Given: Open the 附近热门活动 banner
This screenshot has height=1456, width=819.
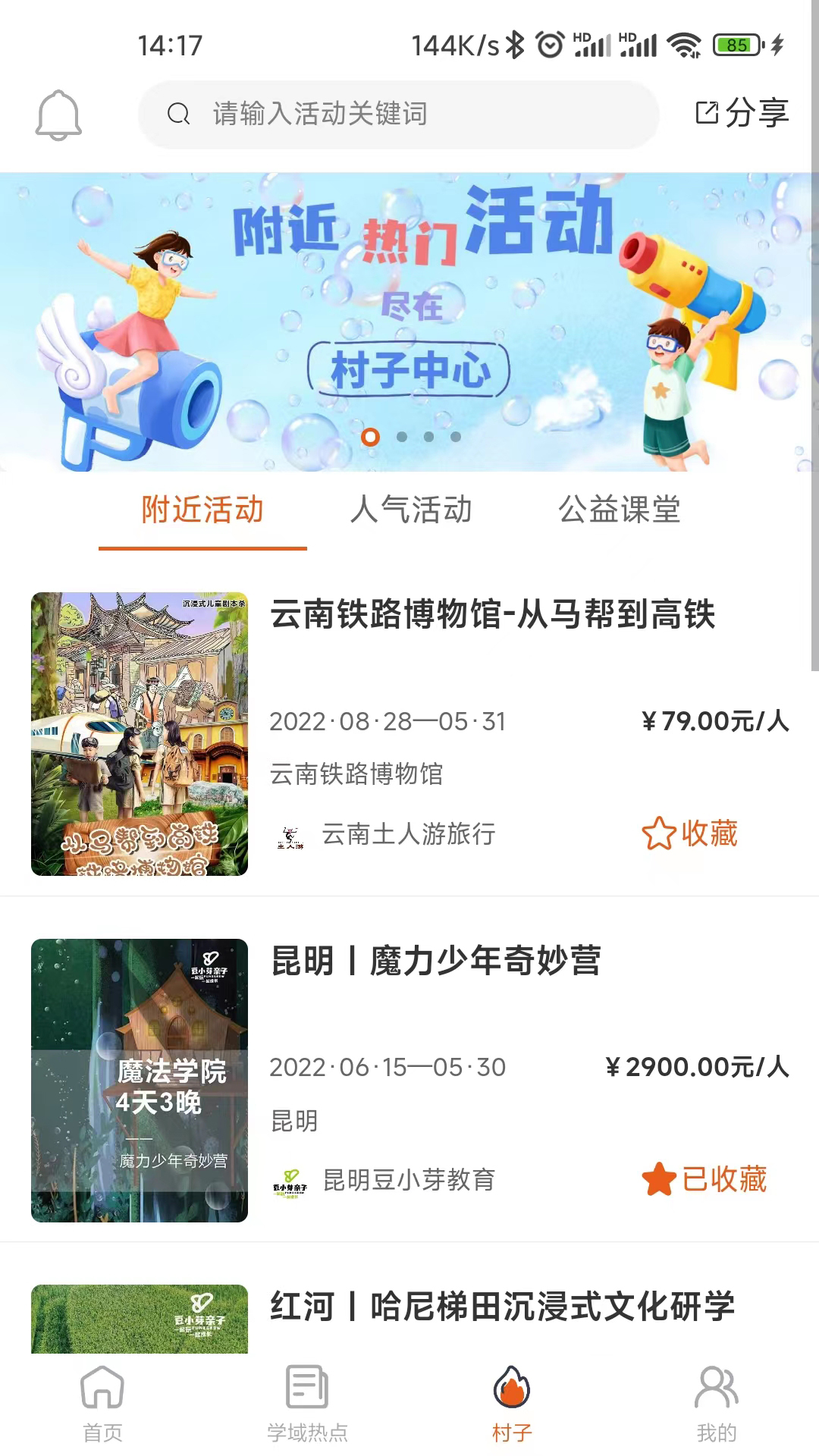Looking at the screenshot, I should 409,322.
